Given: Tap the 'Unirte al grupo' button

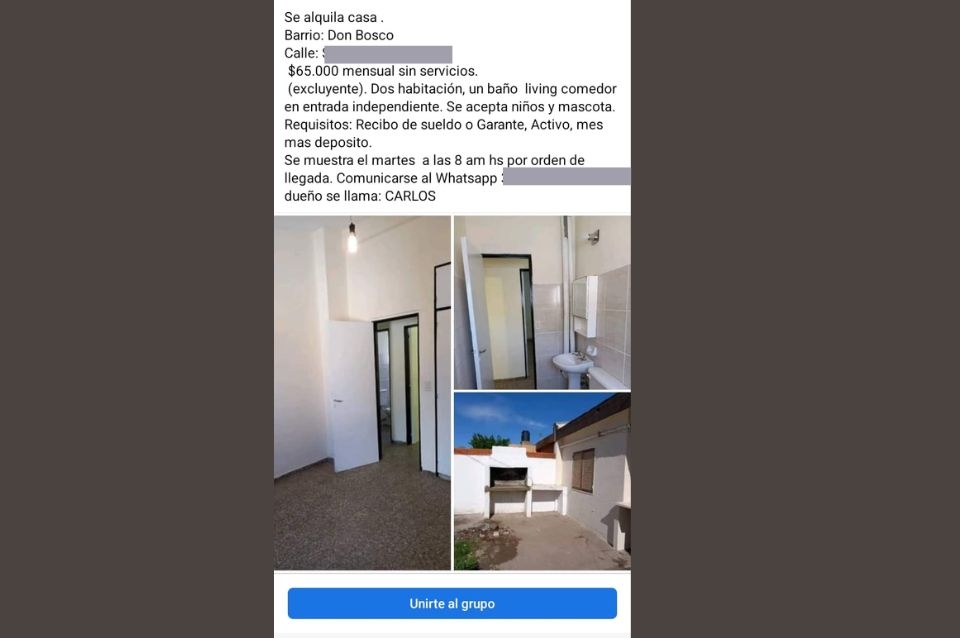Looking at the screenshot, I should click(x=452, y=603).
